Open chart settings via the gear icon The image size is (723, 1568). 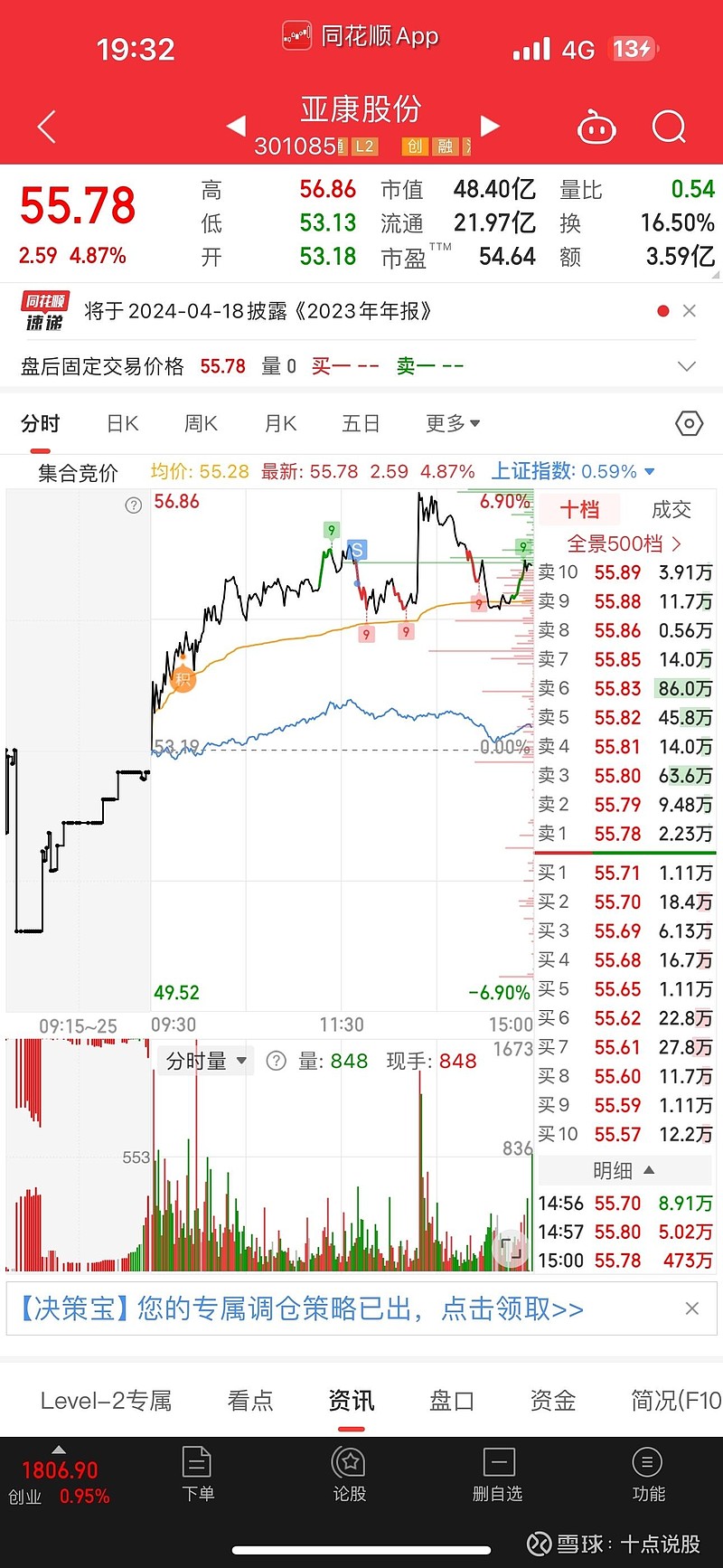(x=688, y=422)
